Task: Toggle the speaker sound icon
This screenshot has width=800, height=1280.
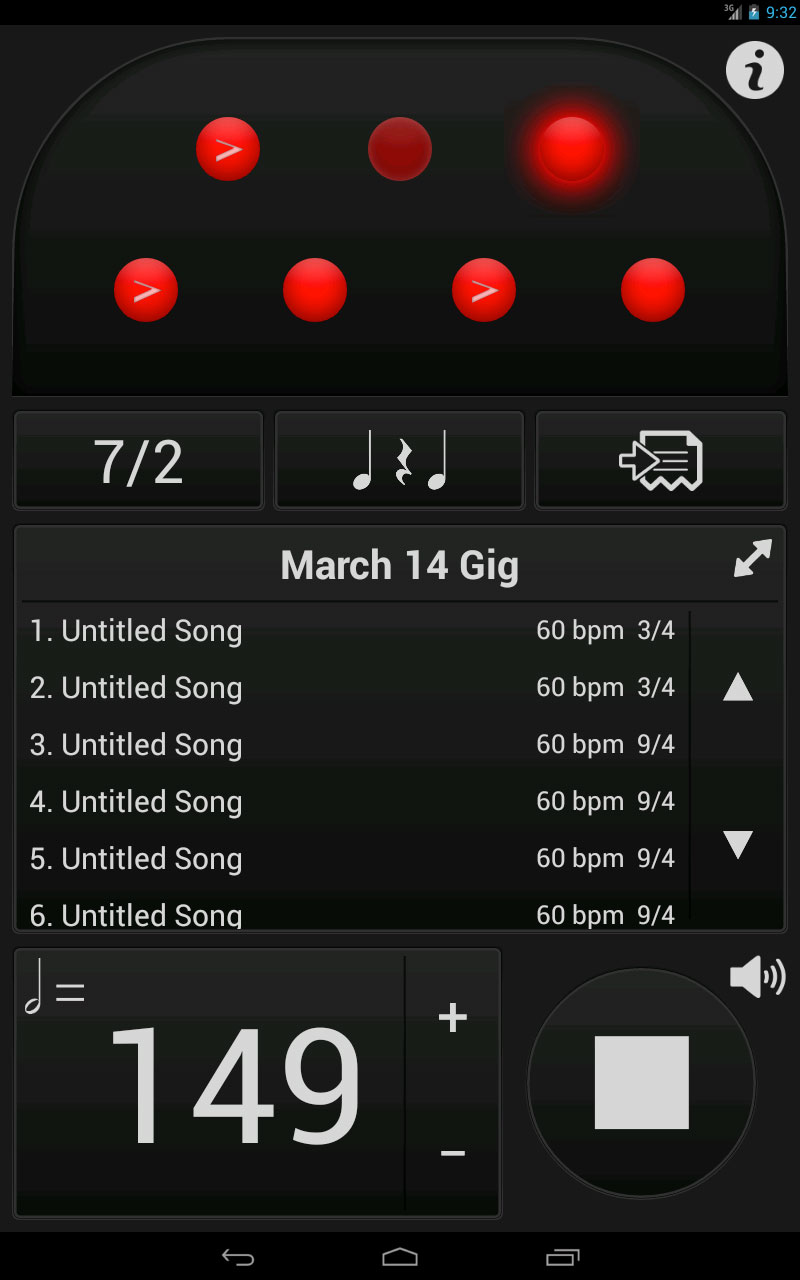Action: pyautogui.click(x=757, y=976)
